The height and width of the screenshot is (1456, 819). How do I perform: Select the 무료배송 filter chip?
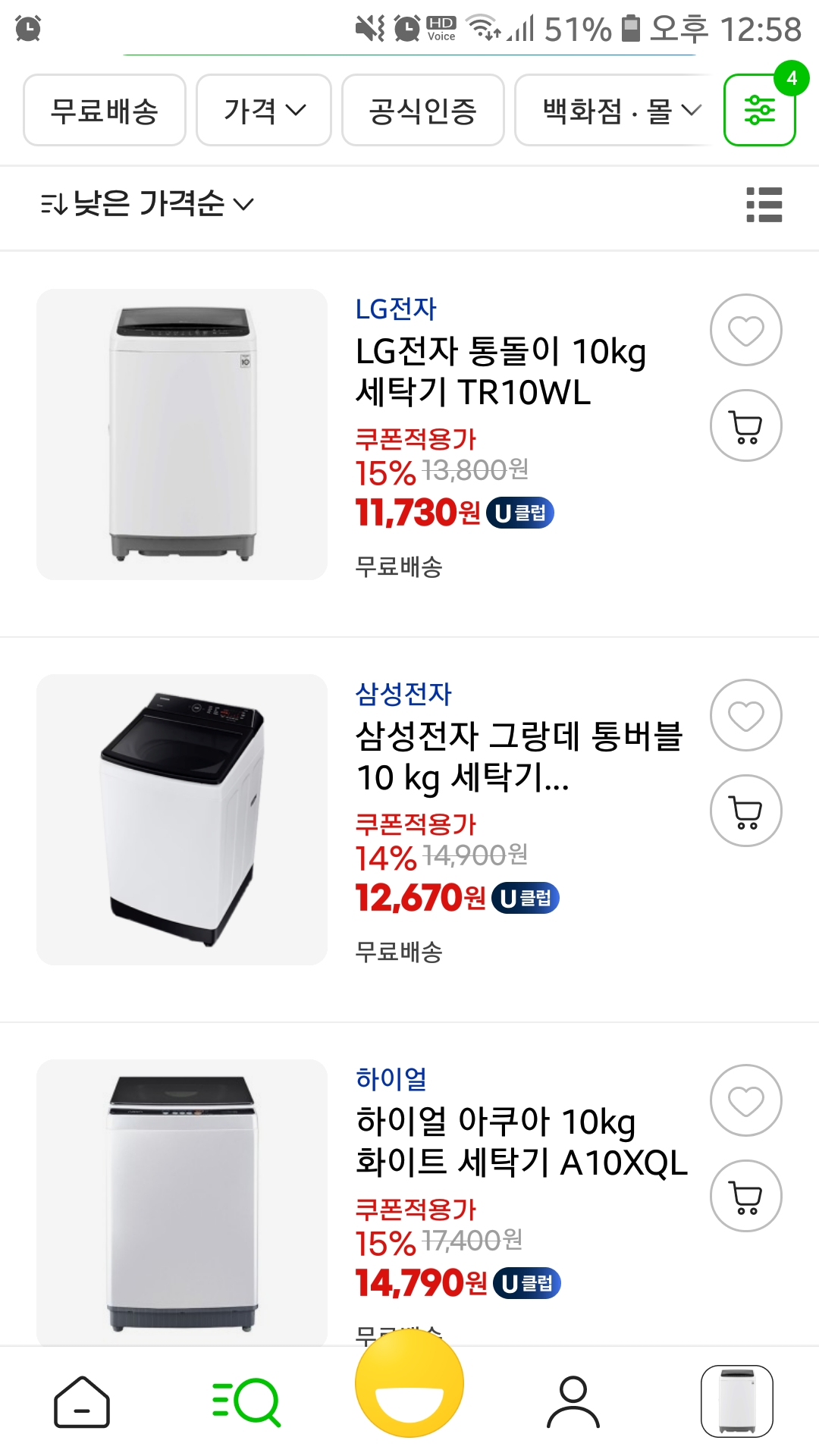(105, 111)
